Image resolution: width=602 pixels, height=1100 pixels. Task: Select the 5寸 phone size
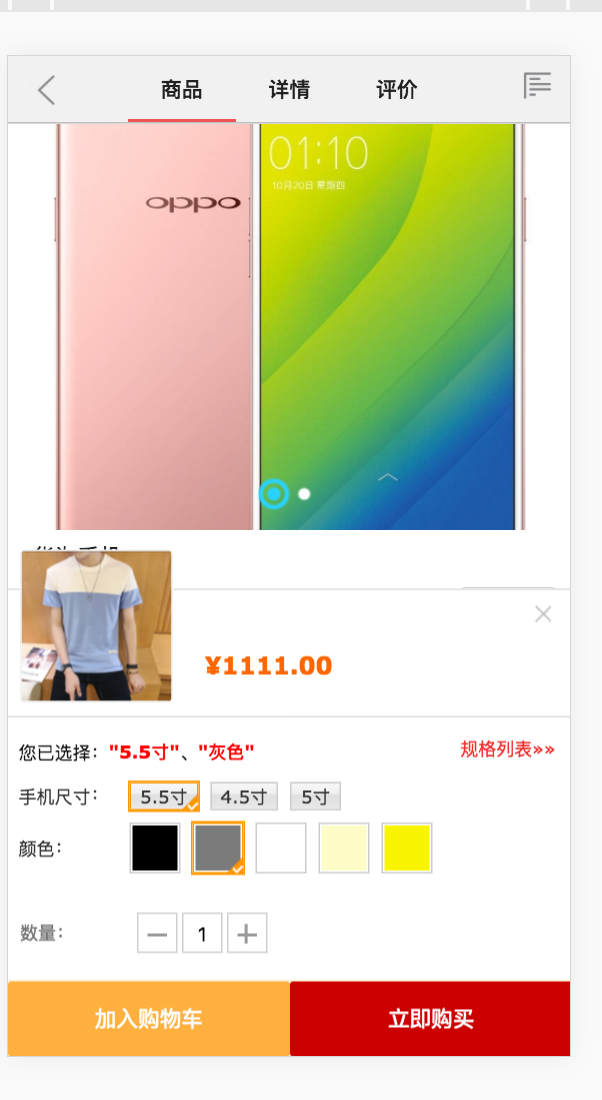coord(315,797)
